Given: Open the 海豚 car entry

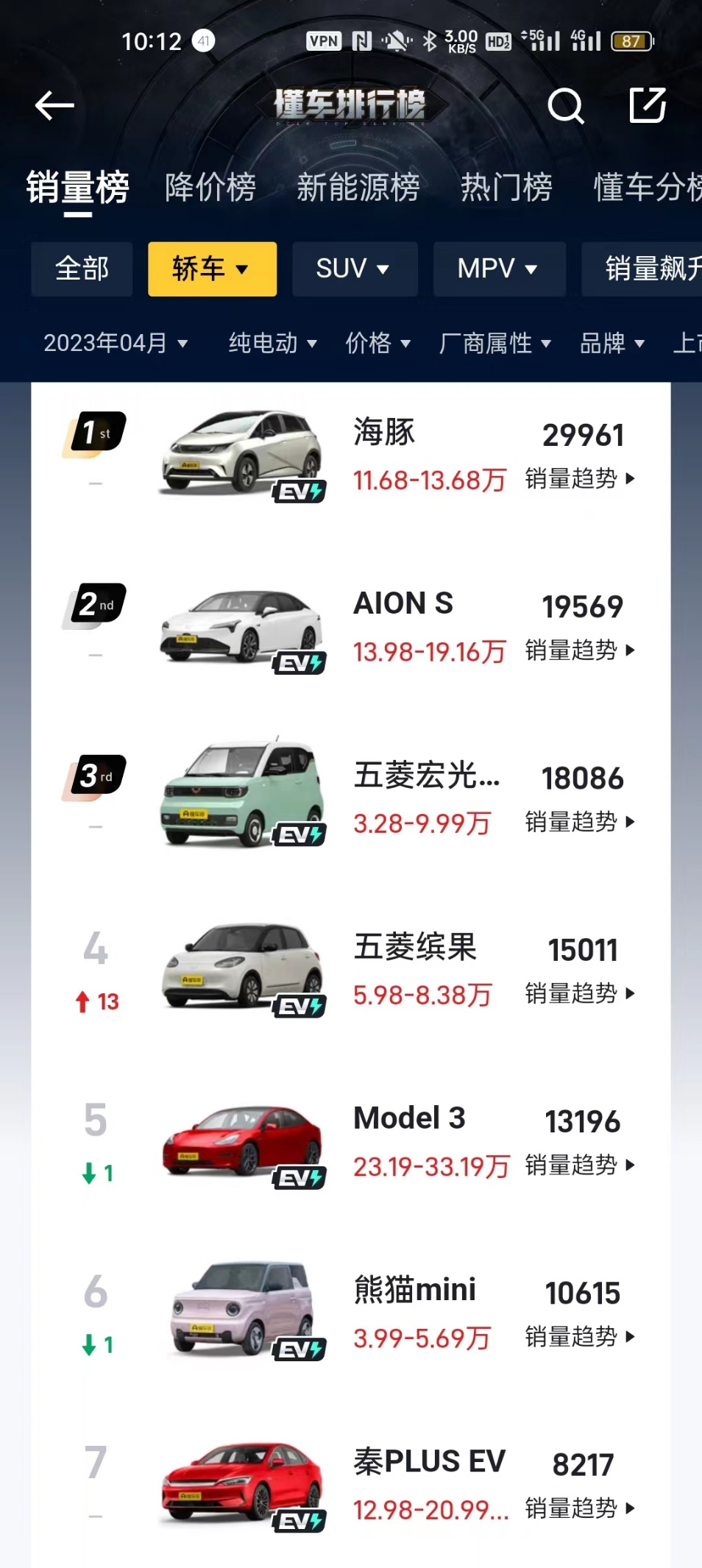Looking at the screenshot, I should coord(384,433).
